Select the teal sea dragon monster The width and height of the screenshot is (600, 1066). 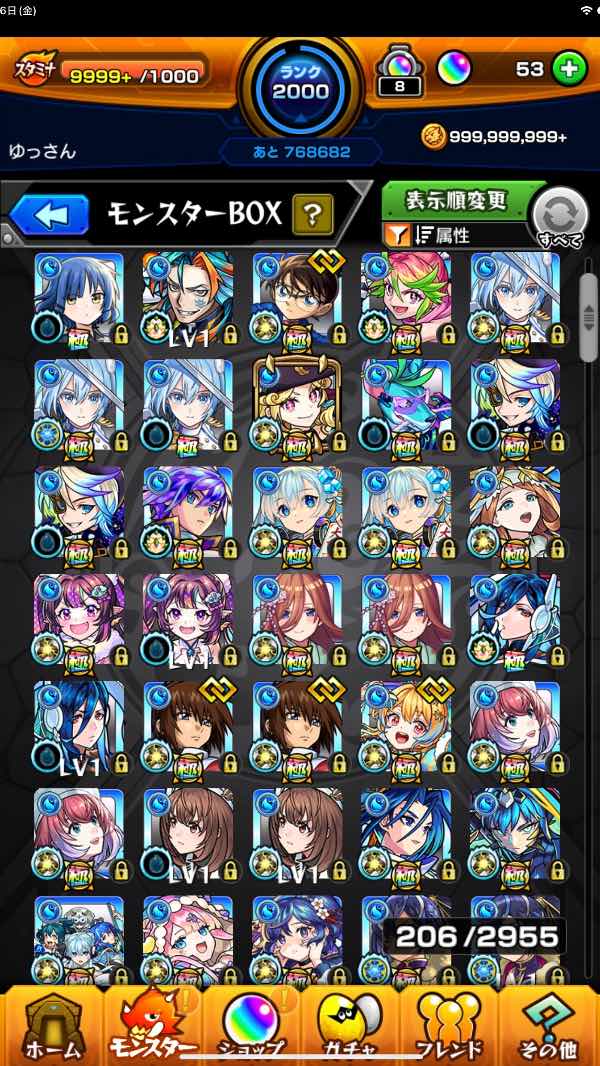(x=406, y=406)
